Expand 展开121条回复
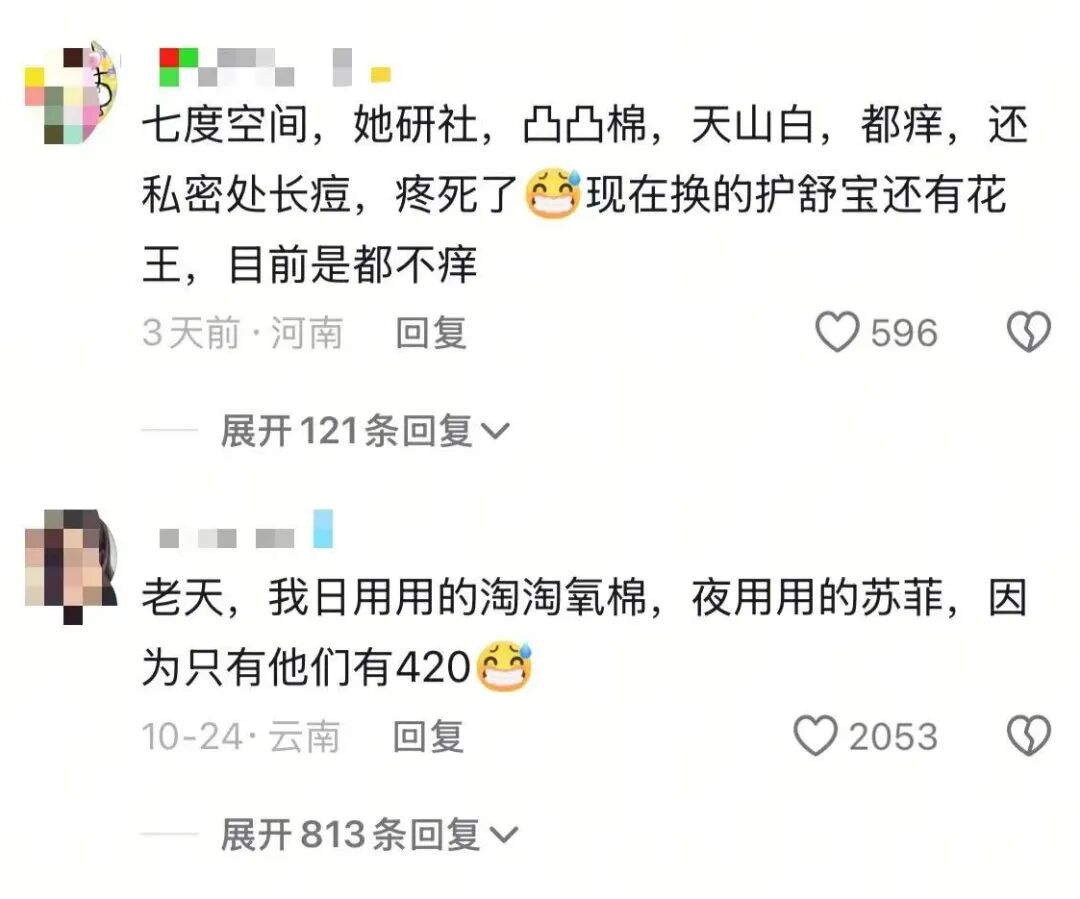Image resolution: width=1080 pixels, height=899 pixels. (364, 431)
